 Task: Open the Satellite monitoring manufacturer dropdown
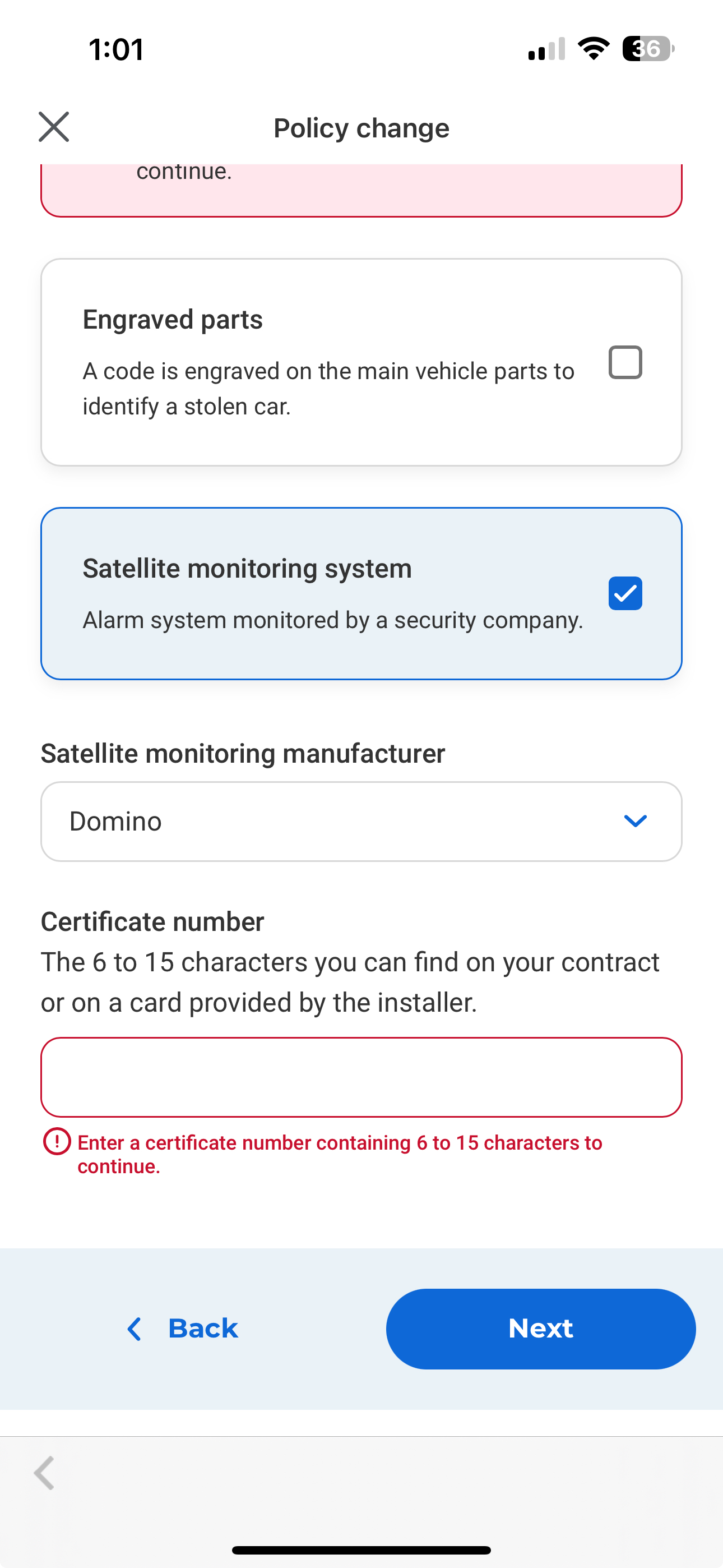[361, 821]
